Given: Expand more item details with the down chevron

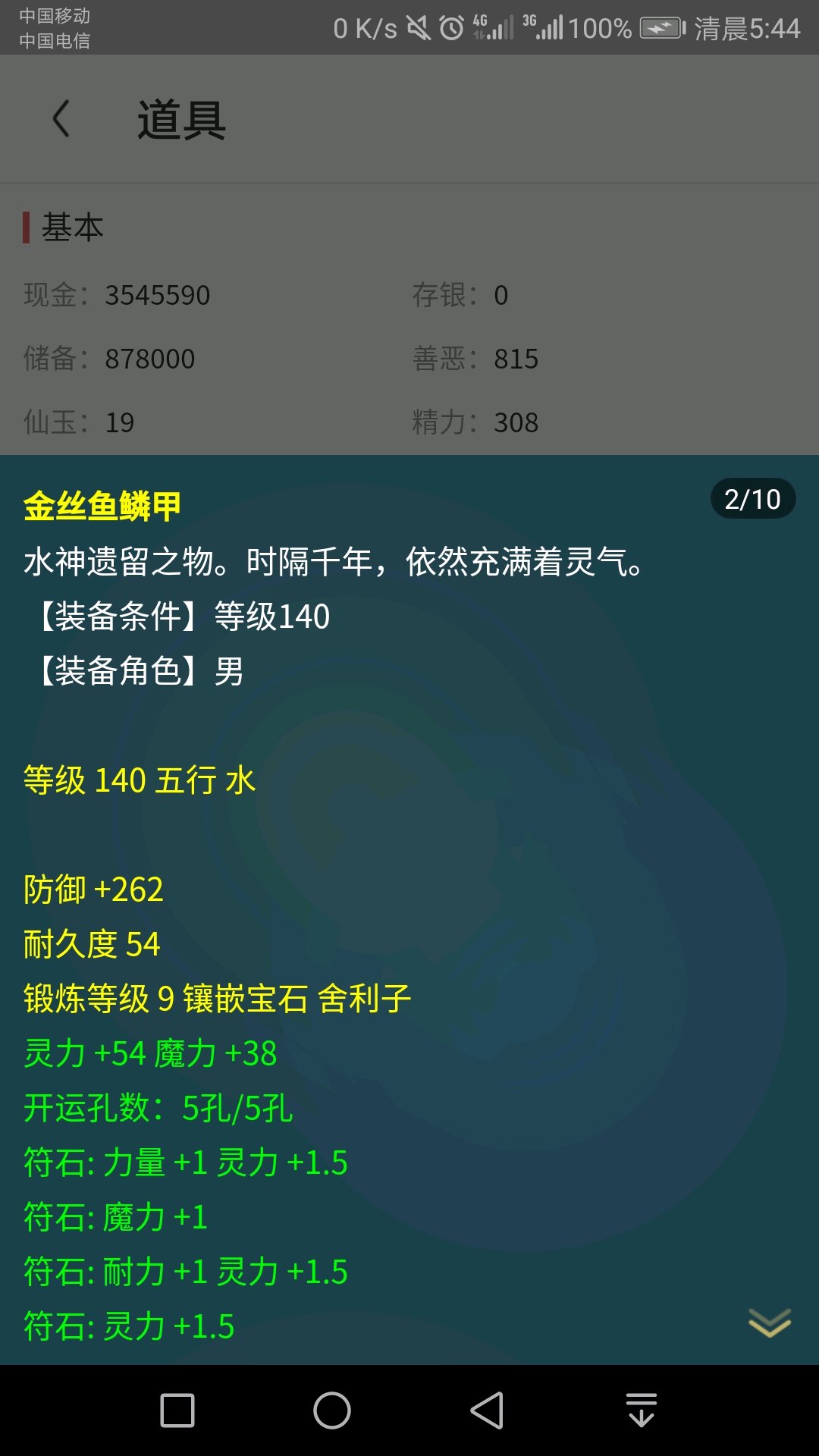Looking at the screenshot, I should (770, 1322).
